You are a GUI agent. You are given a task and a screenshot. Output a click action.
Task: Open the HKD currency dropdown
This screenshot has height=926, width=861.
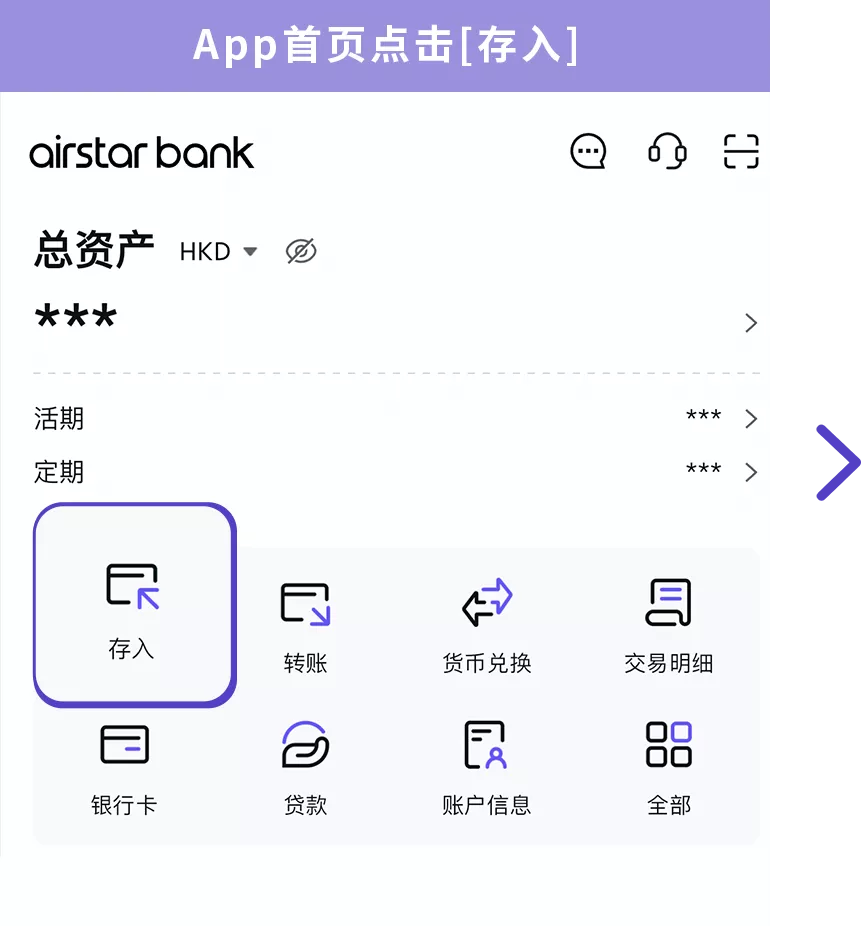coord(218,252)
